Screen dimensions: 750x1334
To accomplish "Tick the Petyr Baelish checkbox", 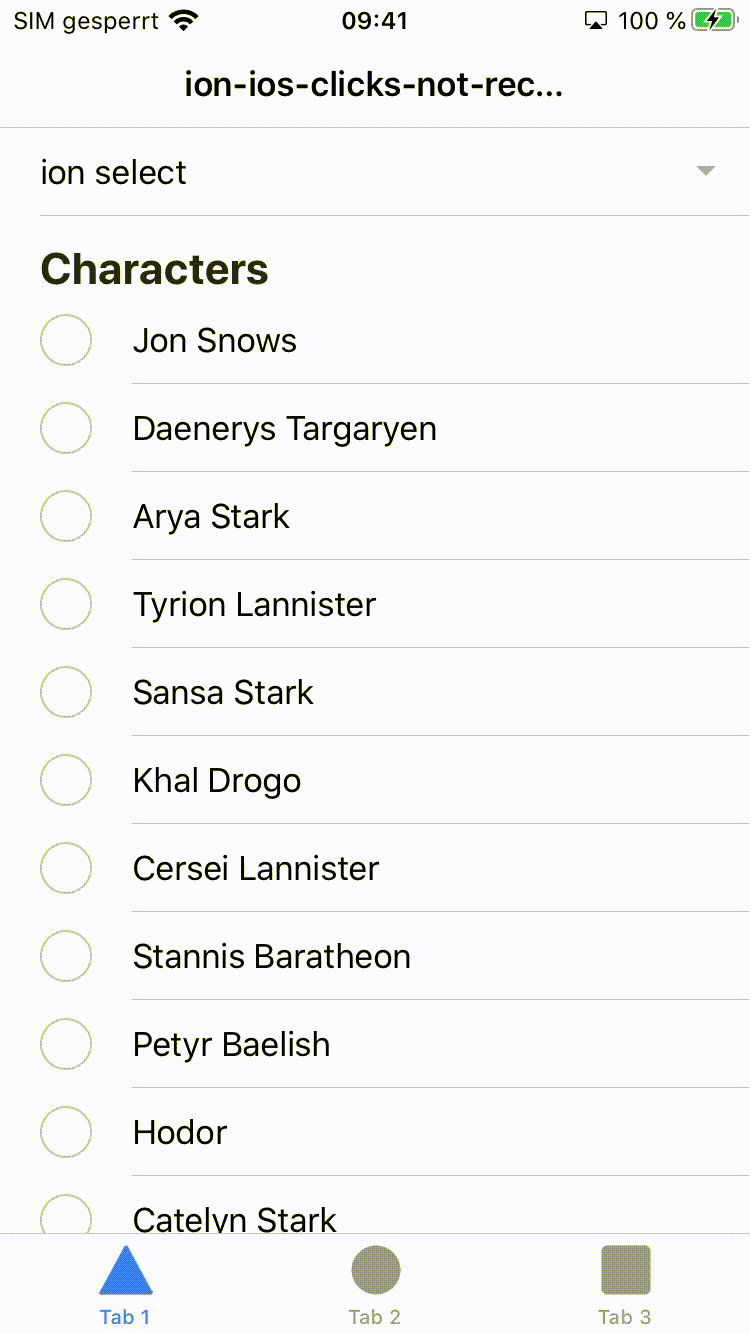I will coord(66,1044).
